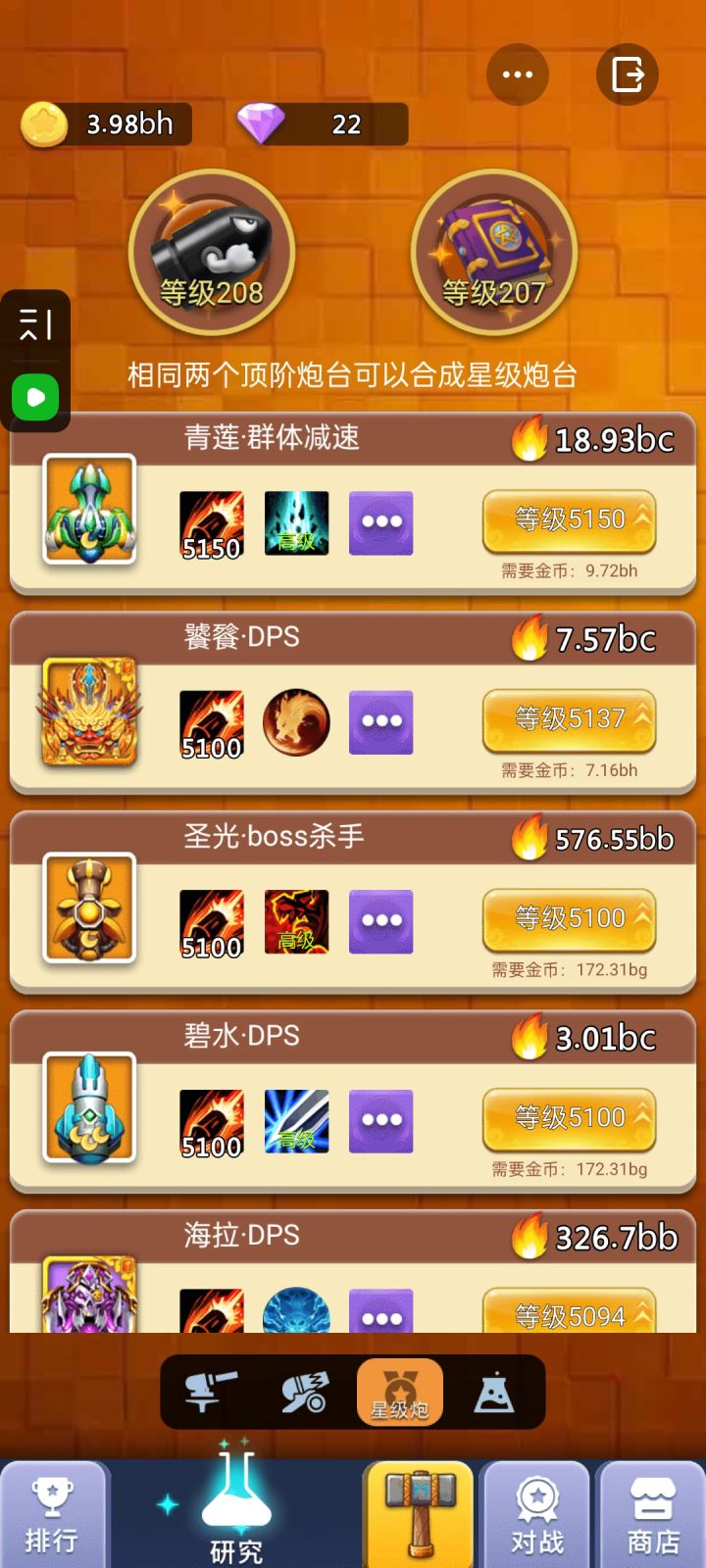Switch to the 商店 tab at bottom
The image size is (706, 1568).
click(650, 1514)
